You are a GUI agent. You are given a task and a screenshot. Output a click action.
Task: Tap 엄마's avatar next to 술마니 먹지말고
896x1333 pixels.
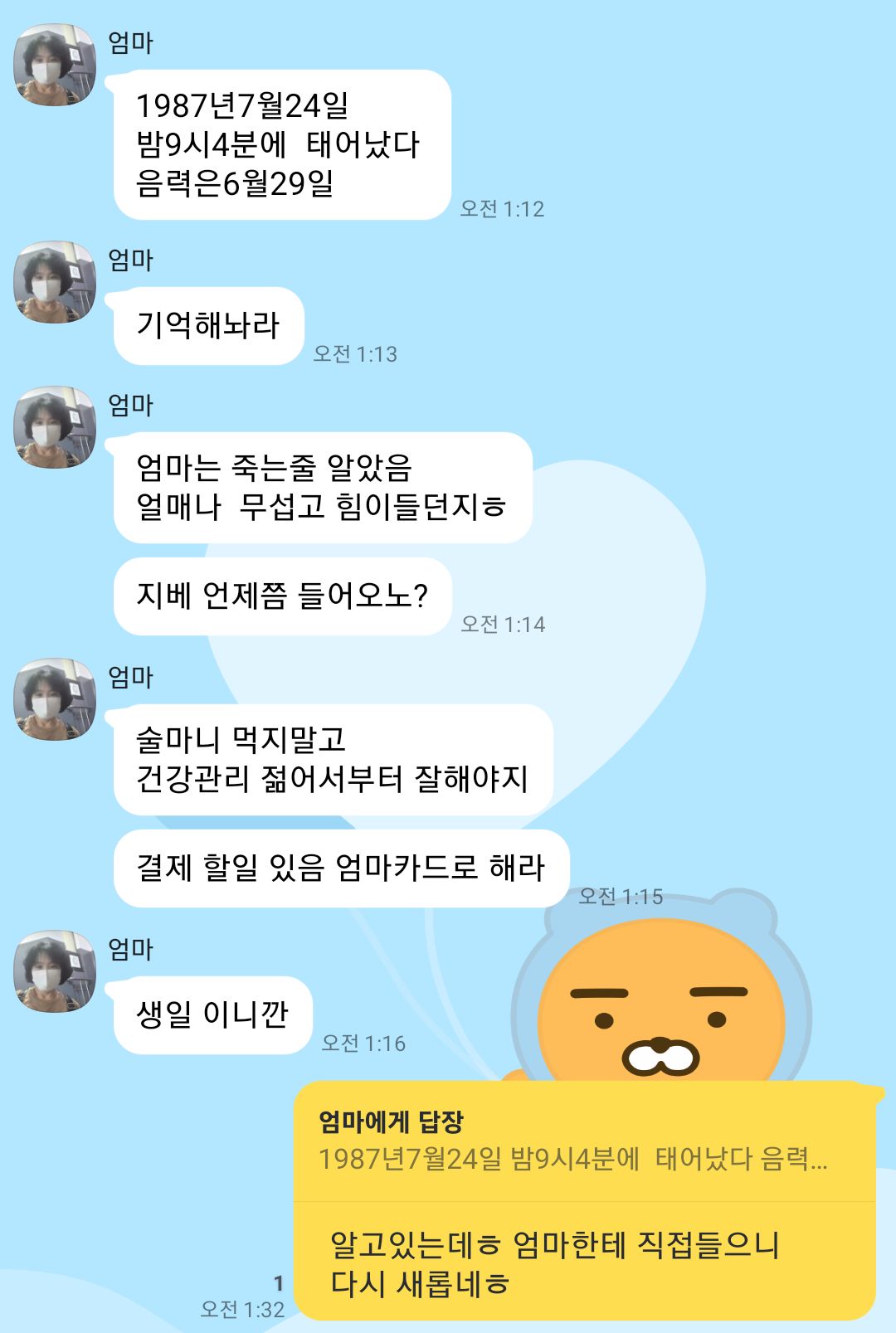pyautogui.click(x=55, y=699)
